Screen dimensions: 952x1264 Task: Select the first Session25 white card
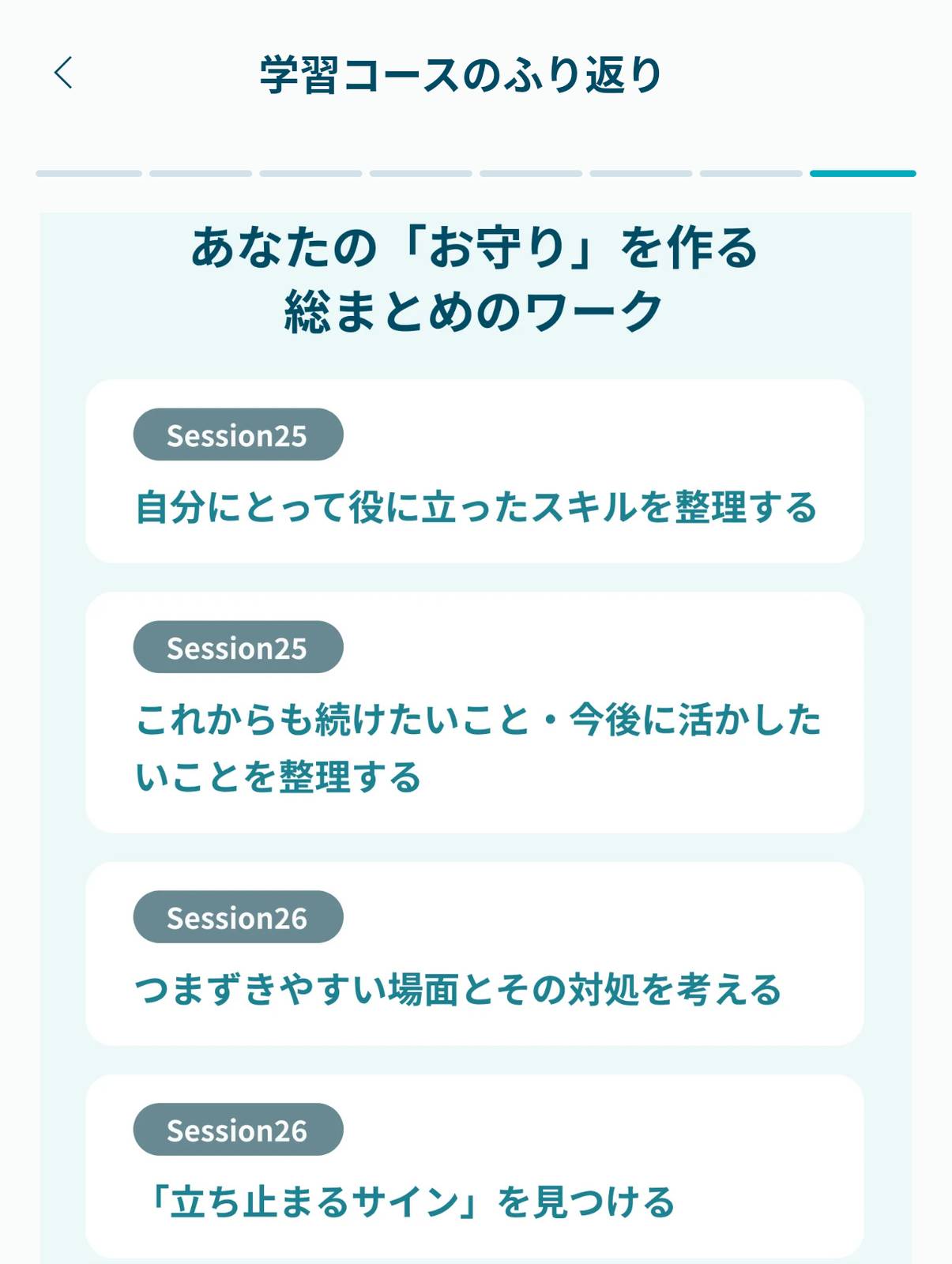pos(476,470)
